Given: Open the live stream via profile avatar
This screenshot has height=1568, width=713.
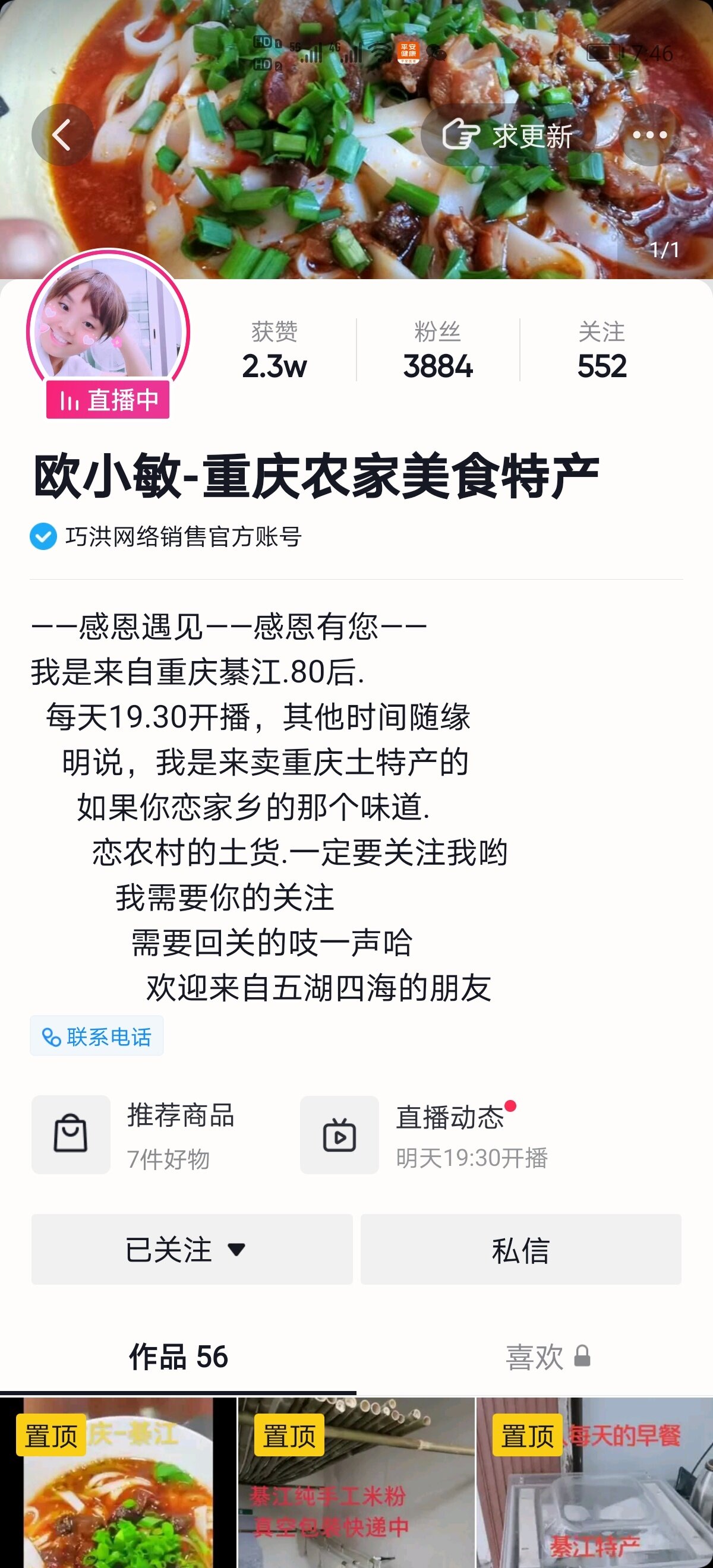Looking at the screenshot, I should [108, 329].
